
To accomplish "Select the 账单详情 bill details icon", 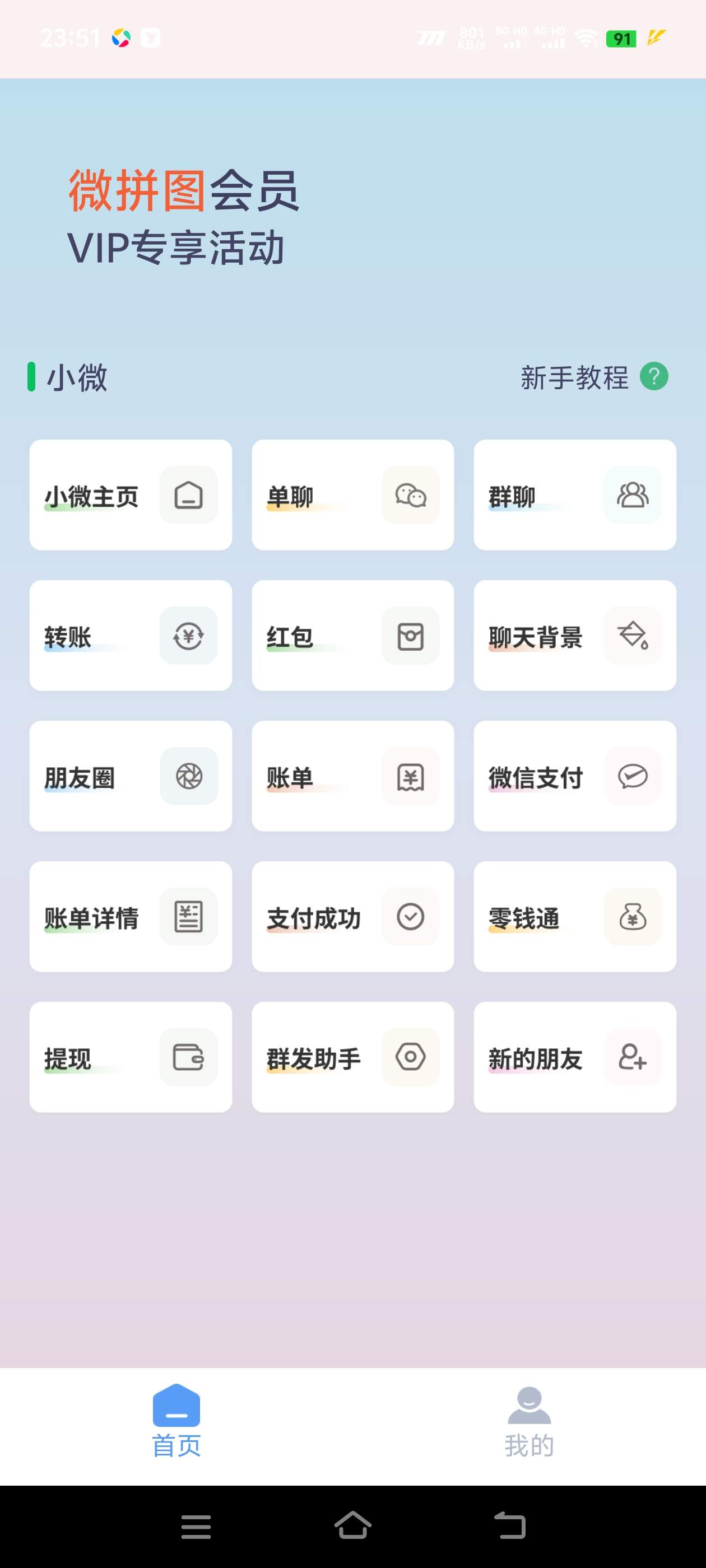I will click(x=190, y=917).
